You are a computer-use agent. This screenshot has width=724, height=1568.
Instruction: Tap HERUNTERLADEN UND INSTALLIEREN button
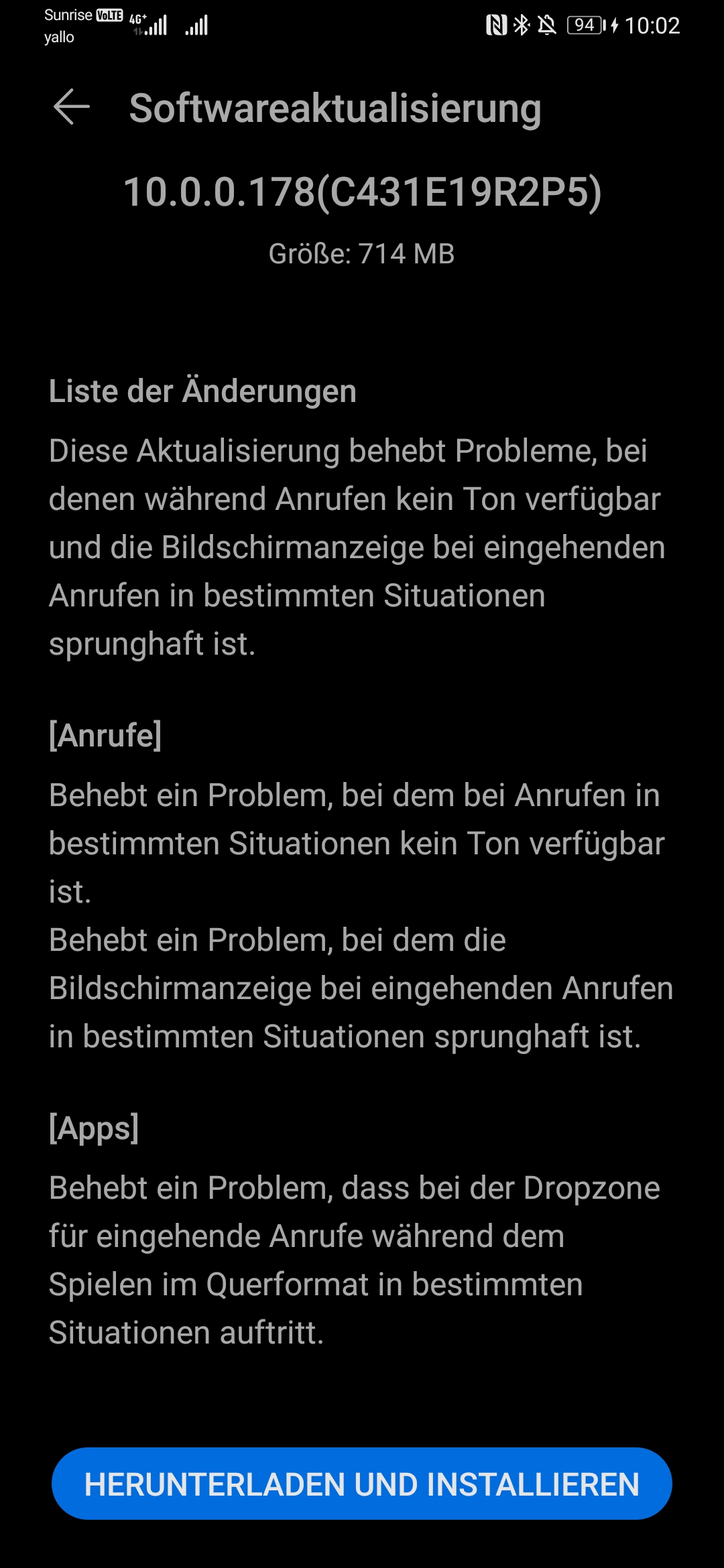pos(362,1484)
